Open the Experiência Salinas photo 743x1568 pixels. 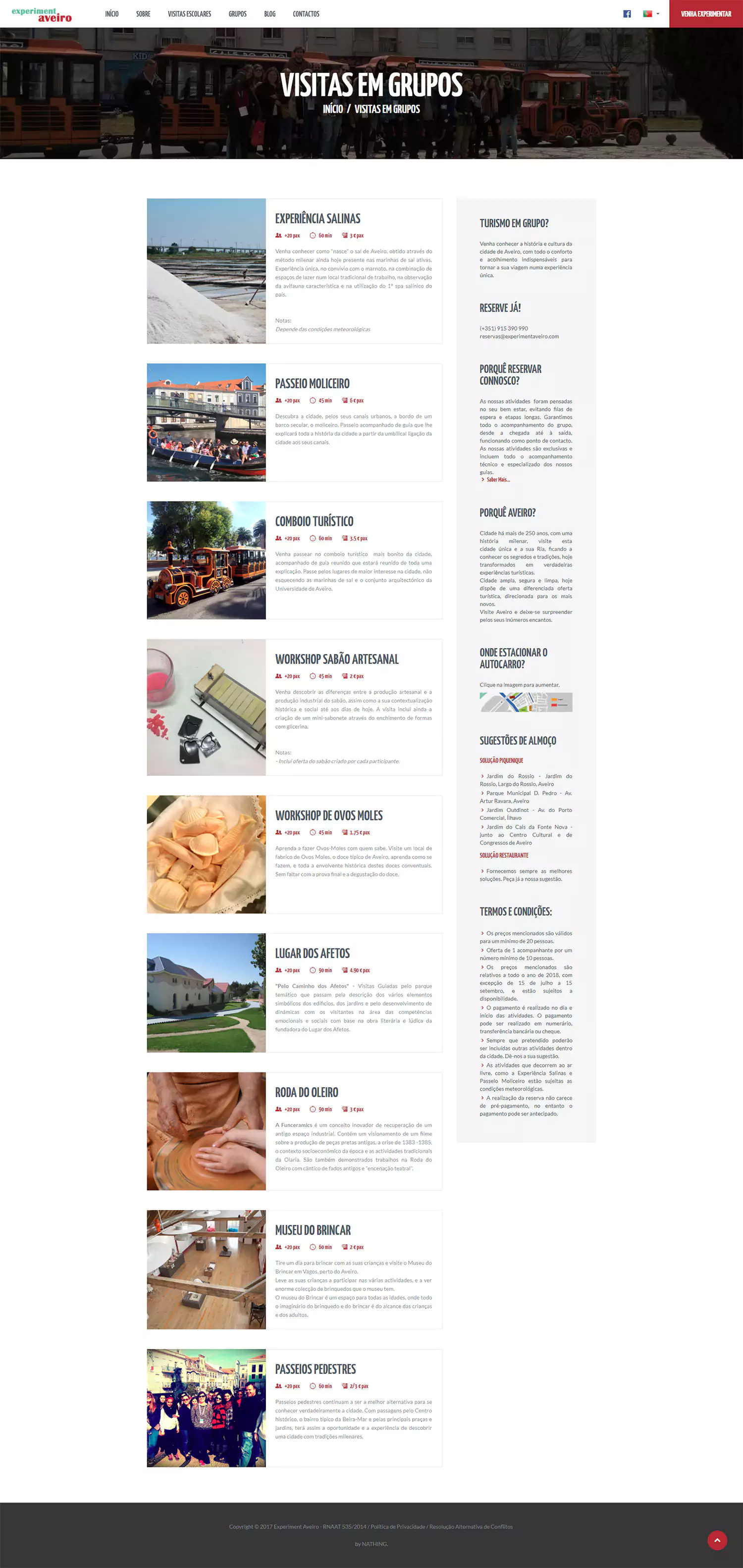206,271
